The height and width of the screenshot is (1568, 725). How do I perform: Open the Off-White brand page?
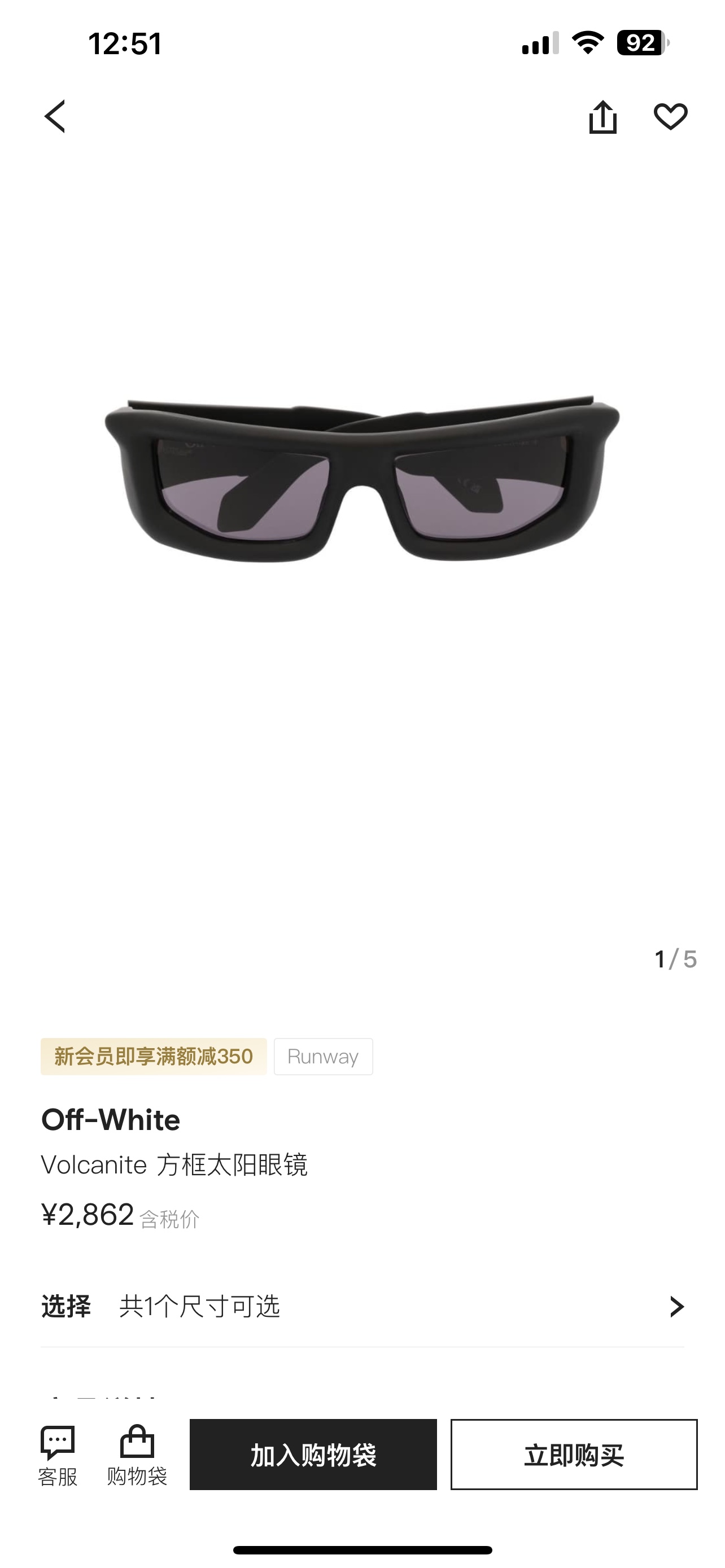(x=111, y=1120)
